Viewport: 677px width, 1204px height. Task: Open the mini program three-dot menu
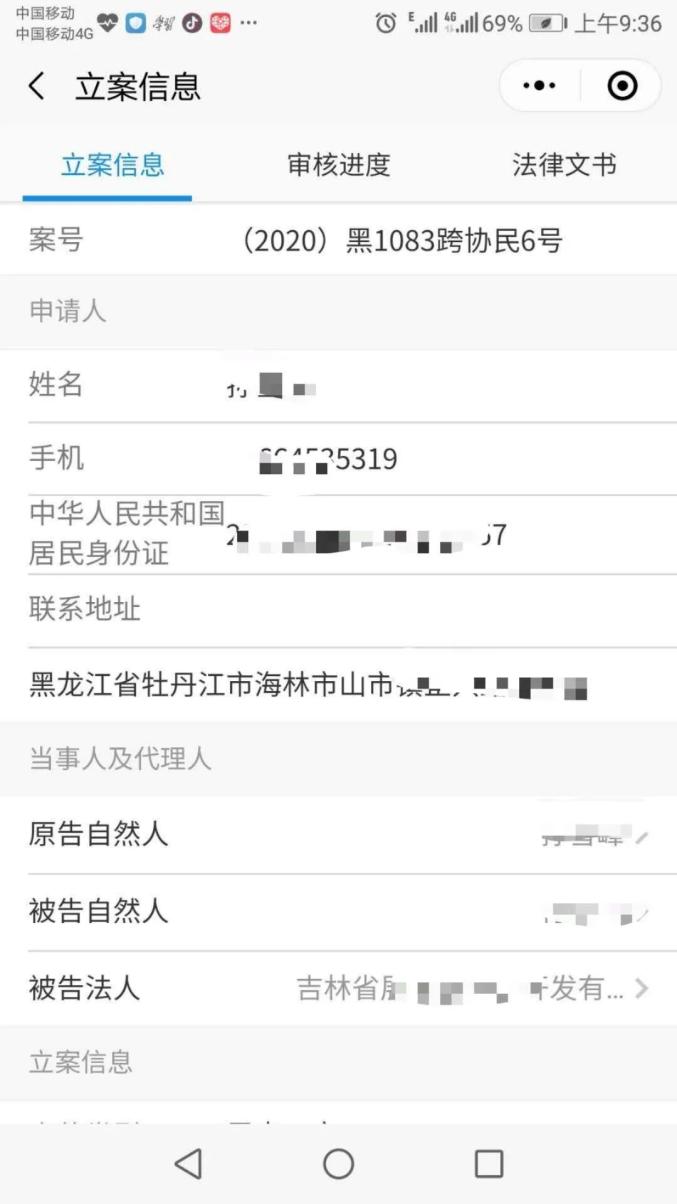540,86
